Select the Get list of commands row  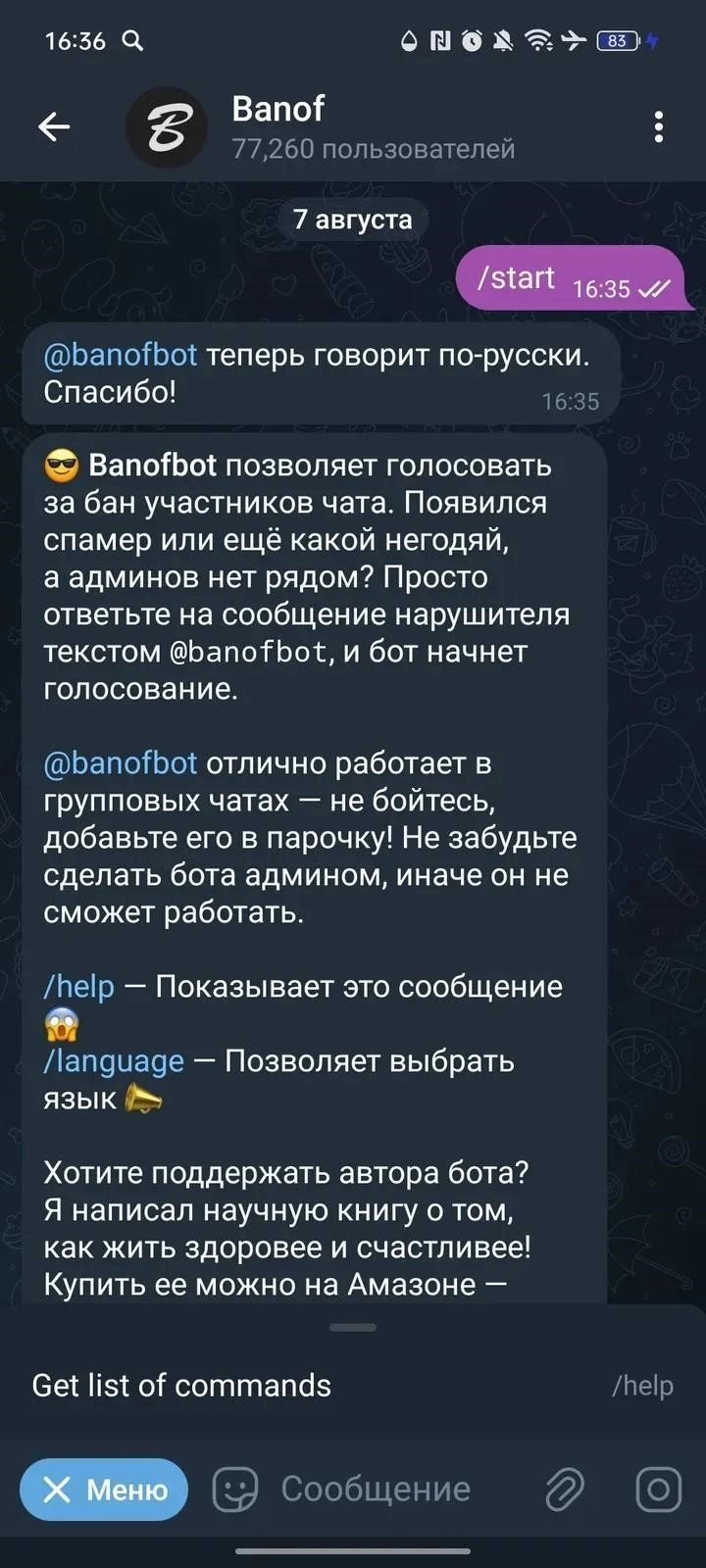(352, 1386)
